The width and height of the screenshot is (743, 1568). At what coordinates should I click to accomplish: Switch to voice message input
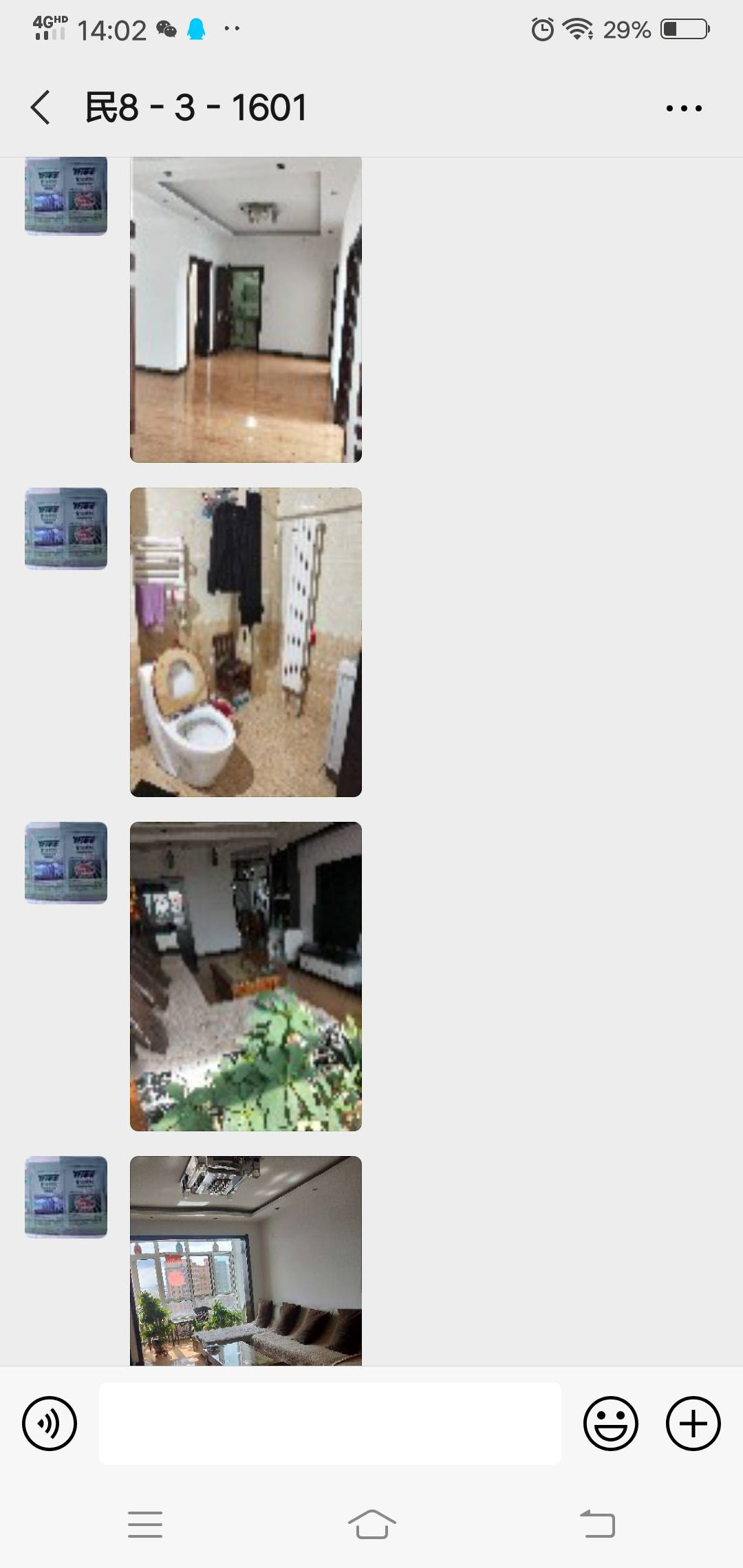click(50, 1423)
